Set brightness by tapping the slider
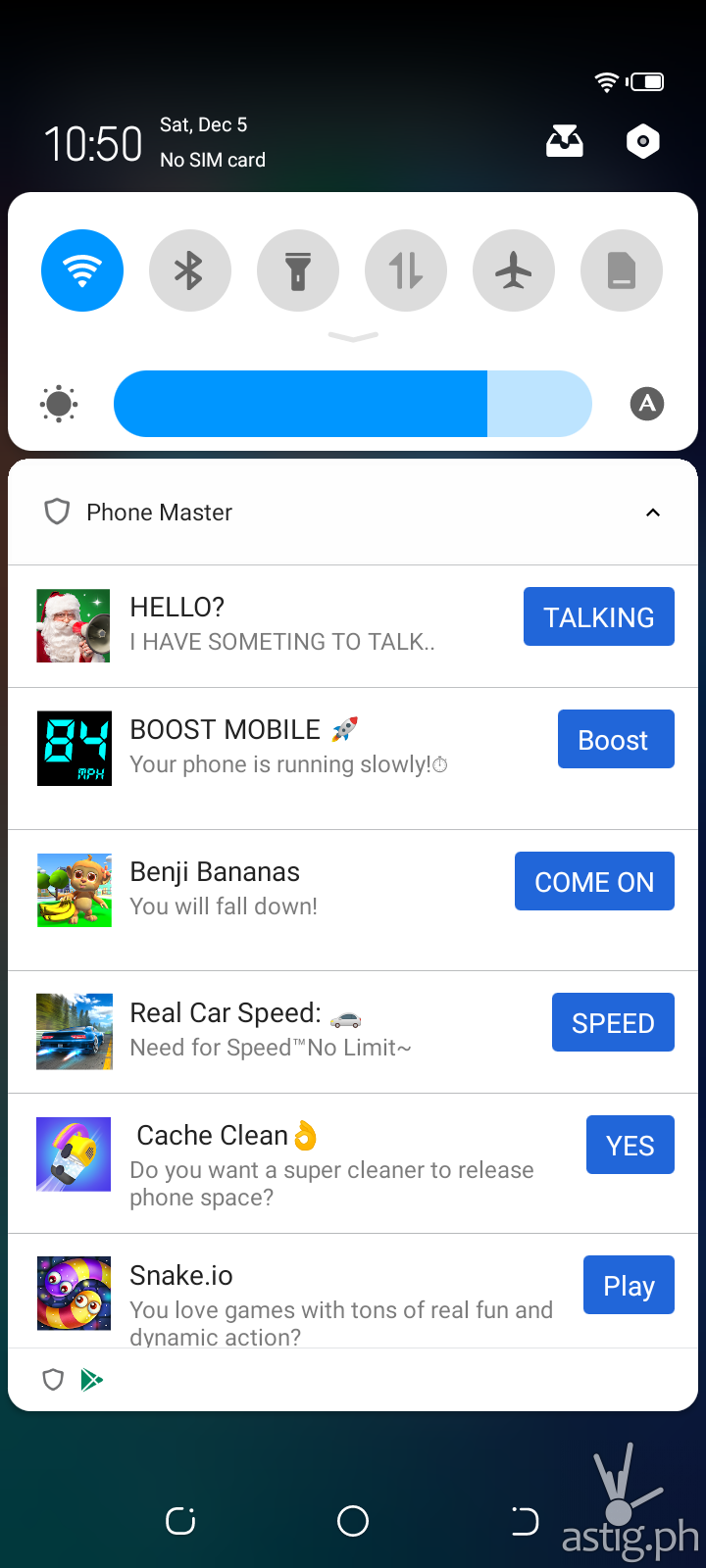Viewport: 706px width, 1568px height. [353, 404]
